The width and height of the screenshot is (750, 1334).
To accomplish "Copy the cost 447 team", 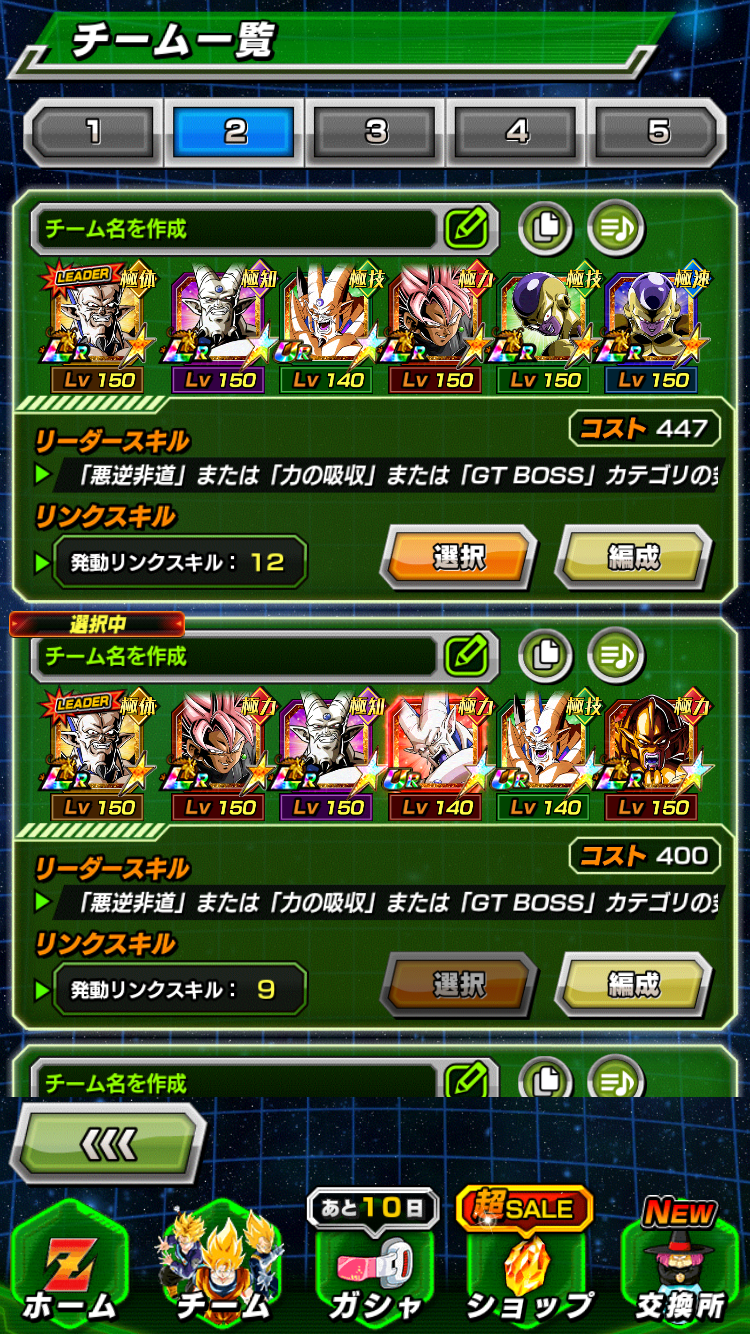I will (545, 228).
